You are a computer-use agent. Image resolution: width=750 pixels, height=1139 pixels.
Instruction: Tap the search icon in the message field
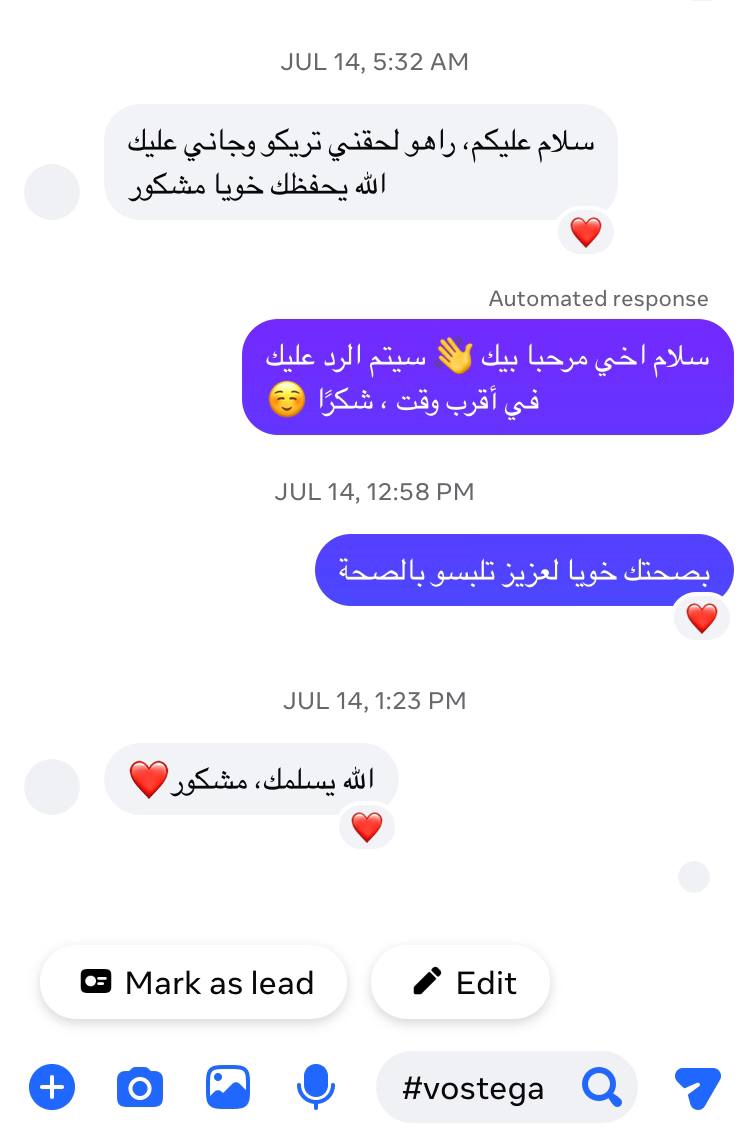601,1086
